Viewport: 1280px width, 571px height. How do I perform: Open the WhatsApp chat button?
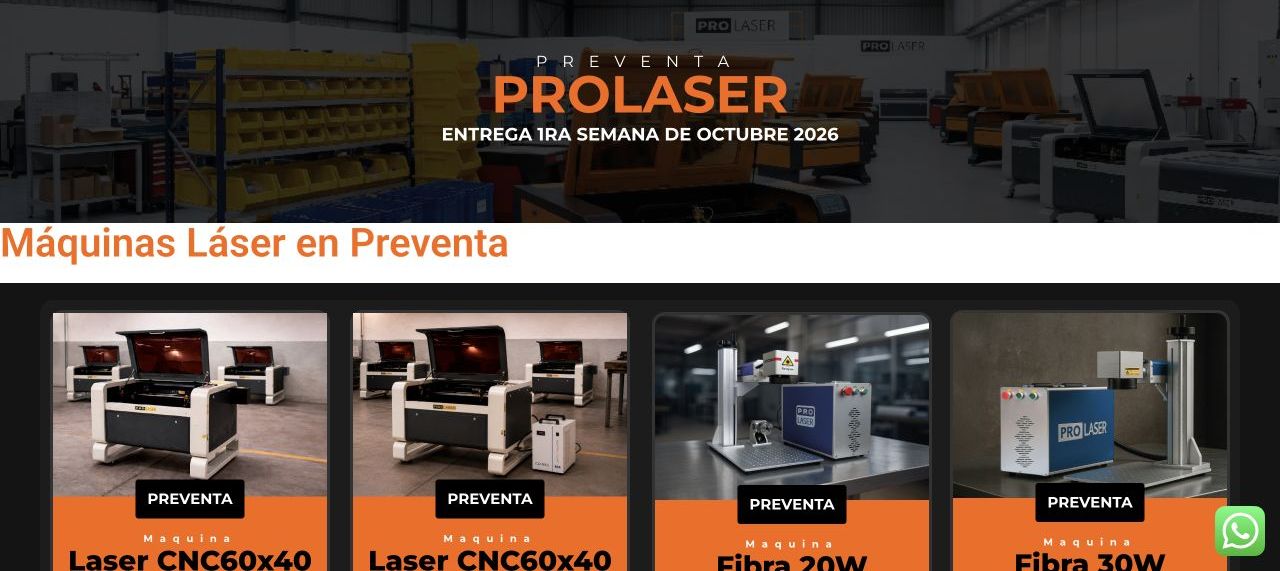tap(1240, 531)
